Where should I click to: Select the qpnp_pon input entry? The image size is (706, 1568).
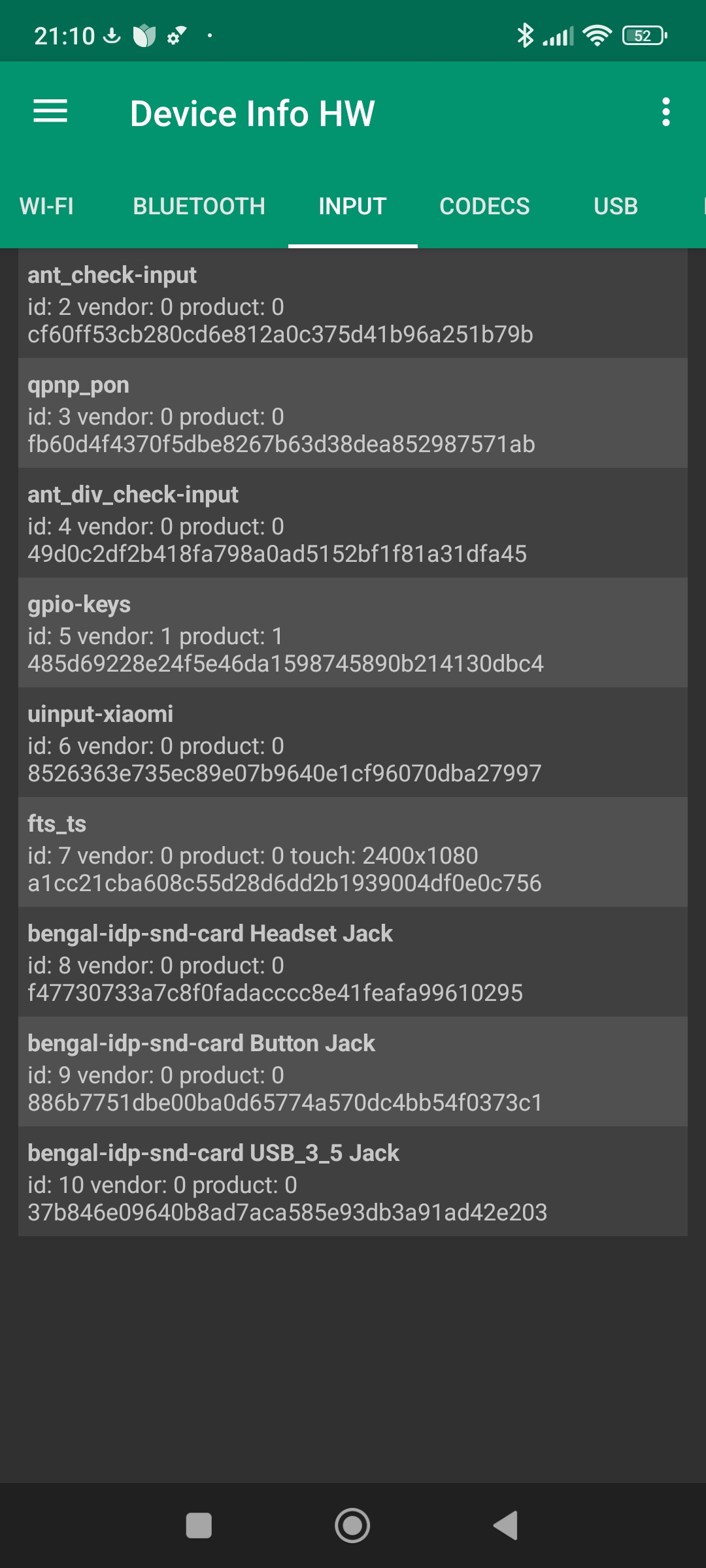pos(352,414)
